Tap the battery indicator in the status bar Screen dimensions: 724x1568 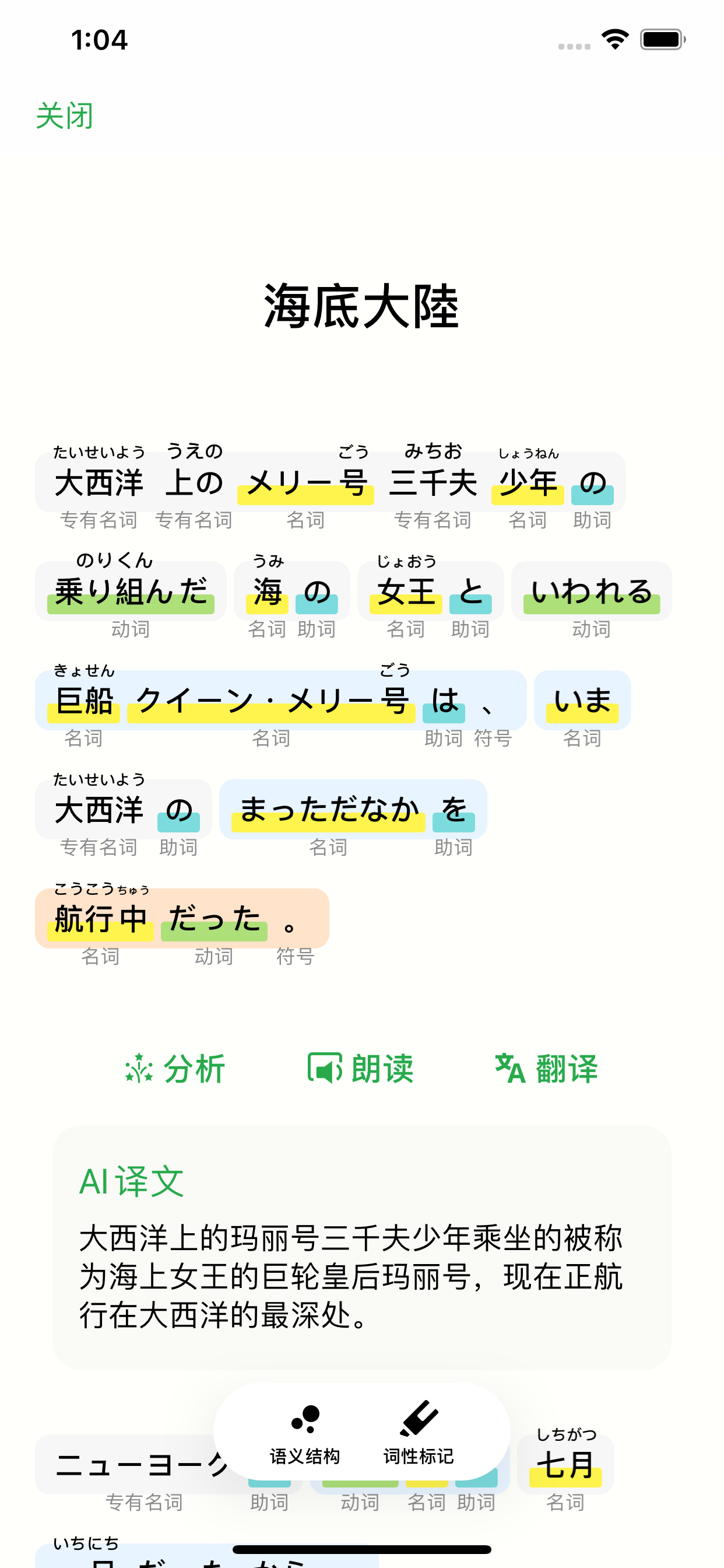pos(660,38)
